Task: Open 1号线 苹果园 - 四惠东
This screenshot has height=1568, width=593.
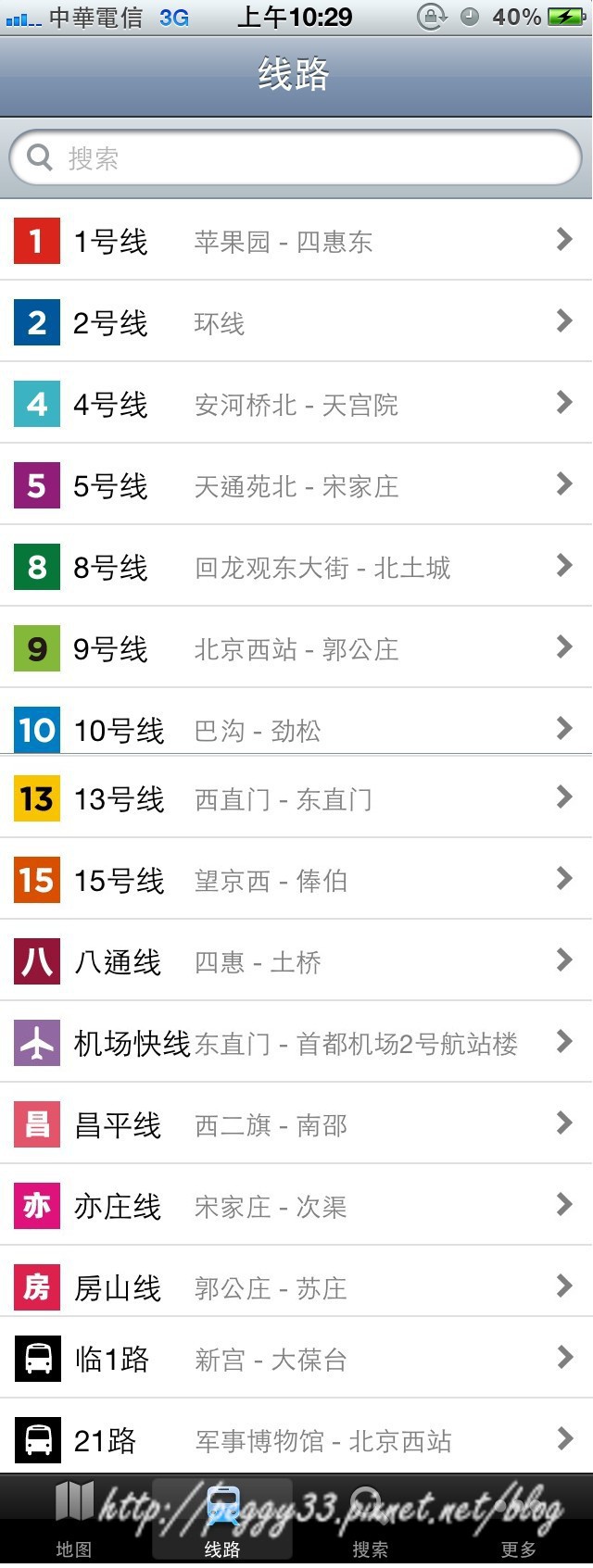Action: pyautogui.click(x=296, y=241)
